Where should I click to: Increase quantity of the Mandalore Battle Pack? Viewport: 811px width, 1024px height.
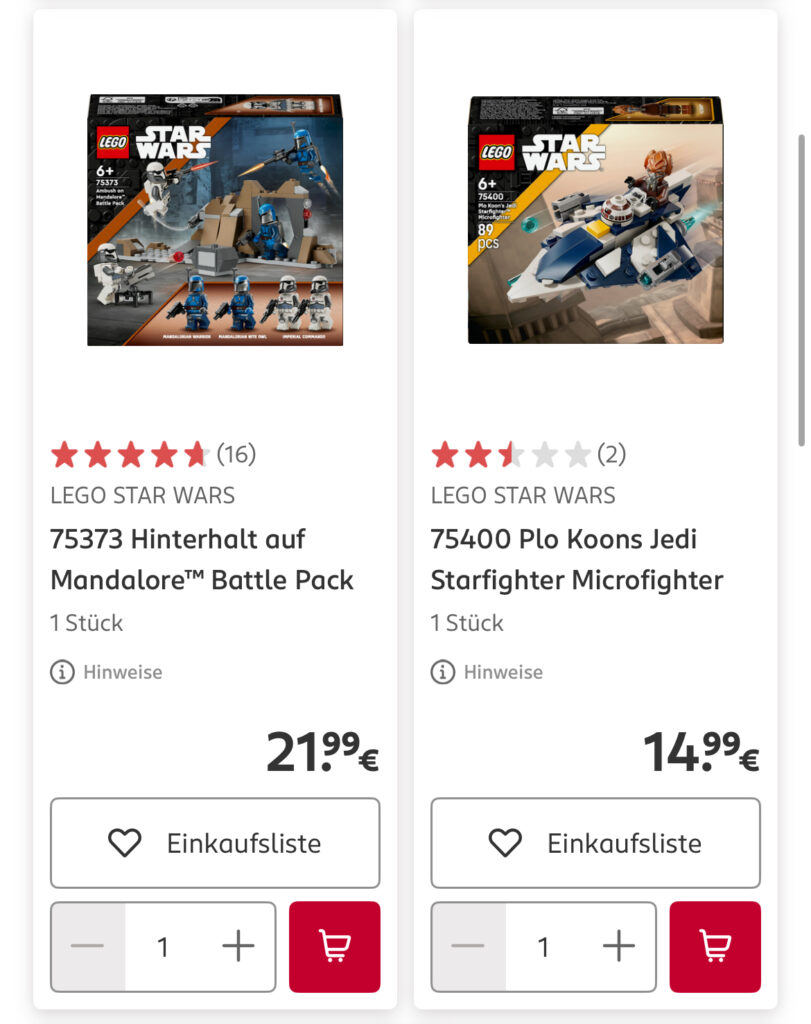click(x=238, y=947)
